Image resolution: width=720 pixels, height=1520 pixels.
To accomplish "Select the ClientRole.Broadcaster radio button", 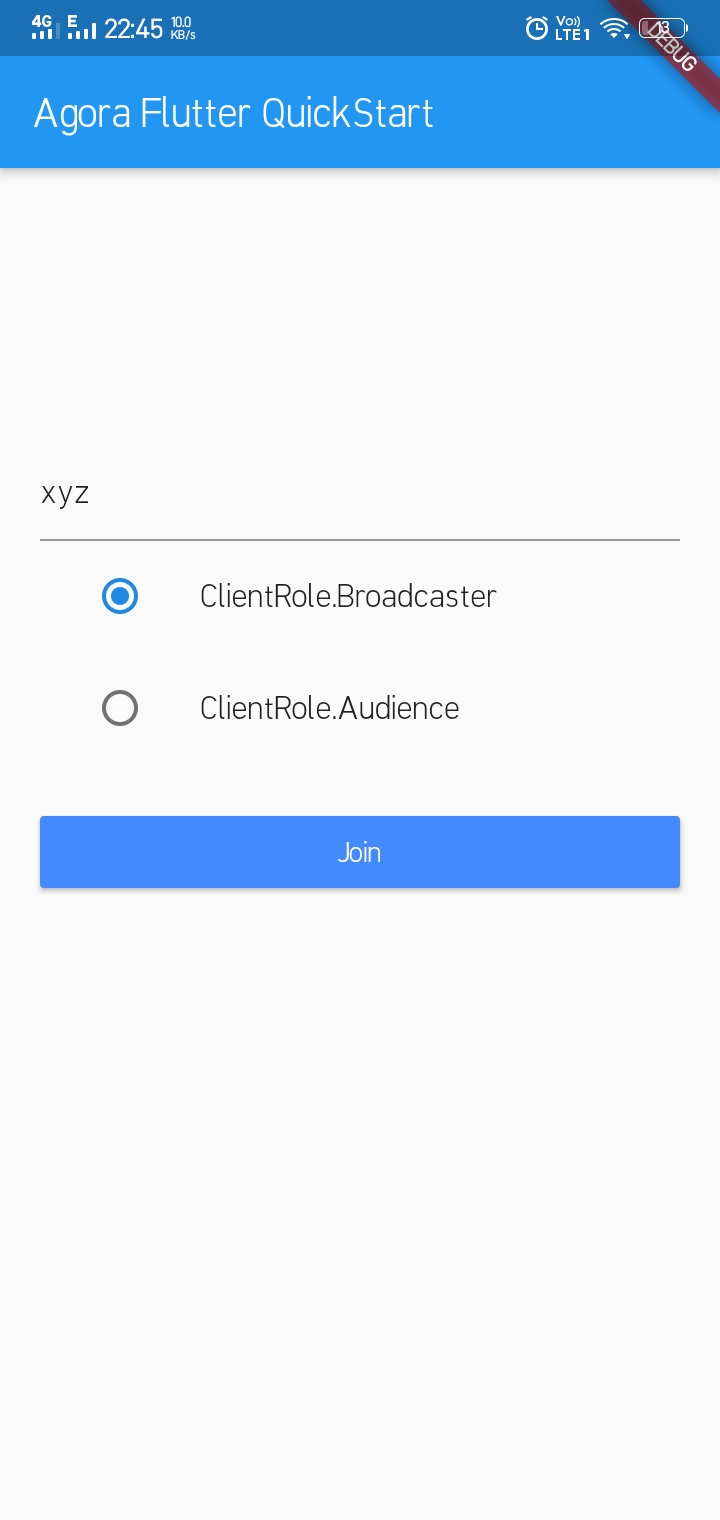I will click(x=120, y=597).
